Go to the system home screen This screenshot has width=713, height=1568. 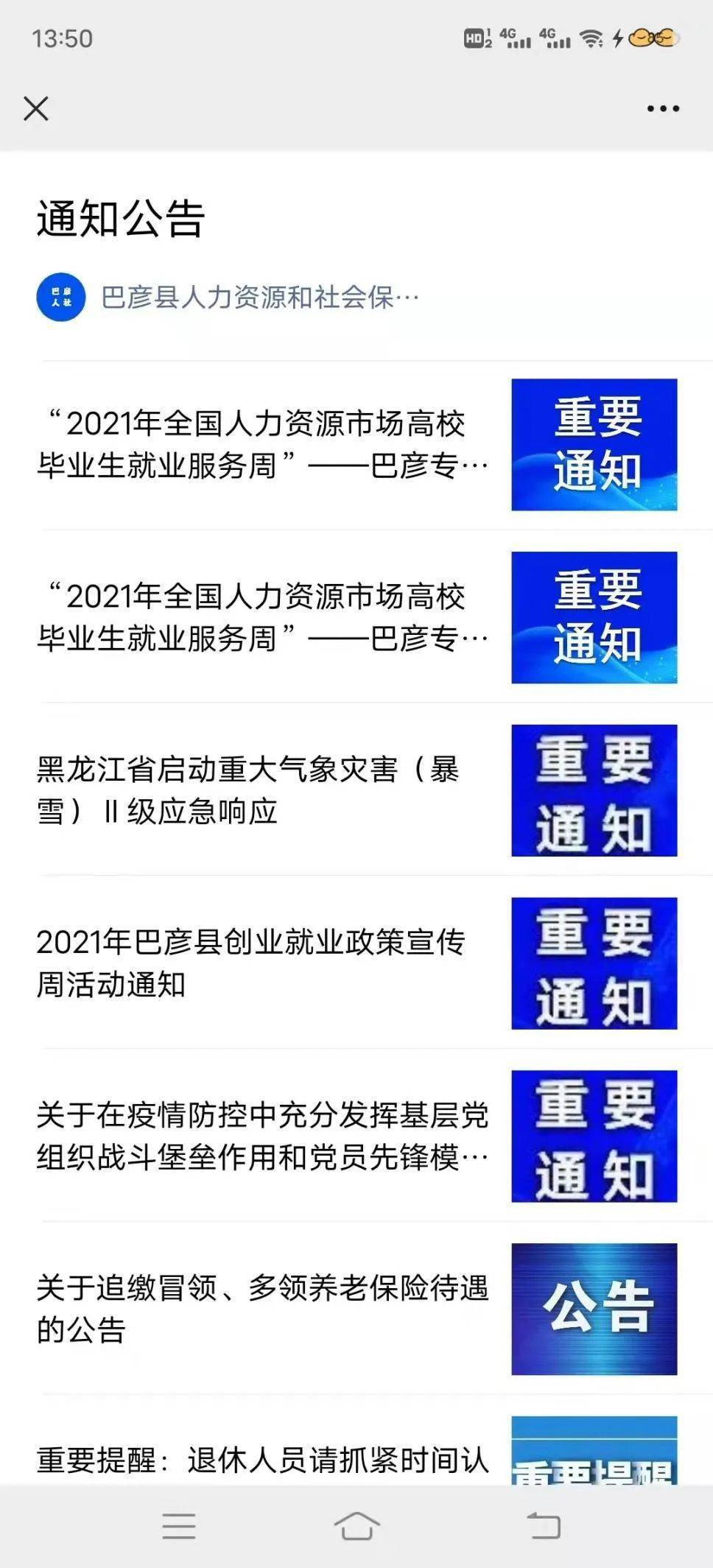(x=356, y=1527)
